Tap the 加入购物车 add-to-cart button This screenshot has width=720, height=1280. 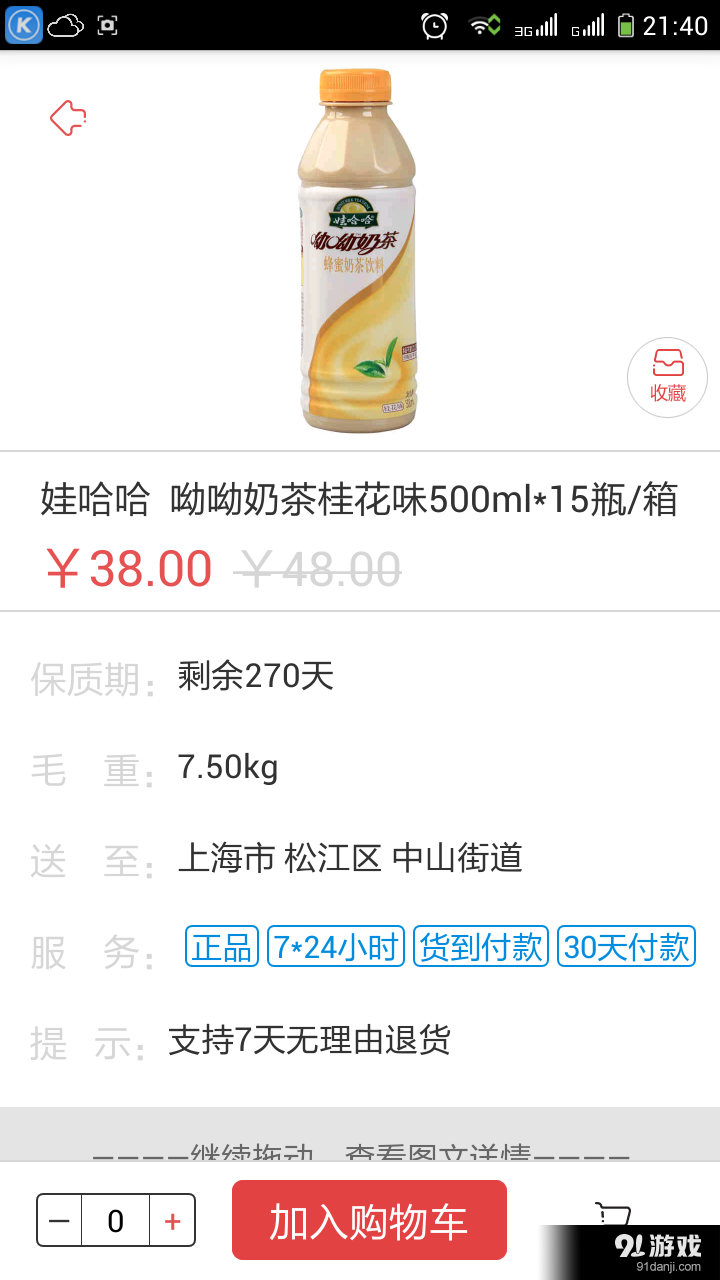click(369, 1219)
